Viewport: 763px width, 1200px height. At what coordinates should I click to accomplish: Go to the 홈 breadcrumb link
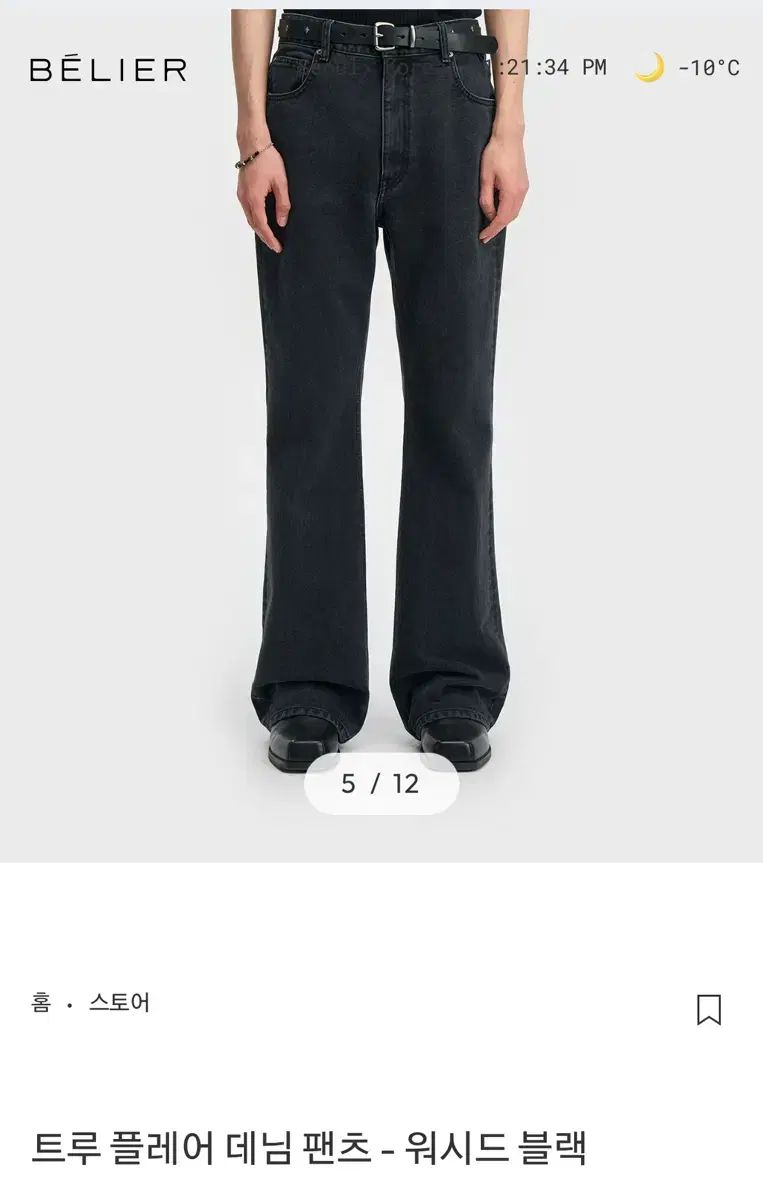(41, 1003)
